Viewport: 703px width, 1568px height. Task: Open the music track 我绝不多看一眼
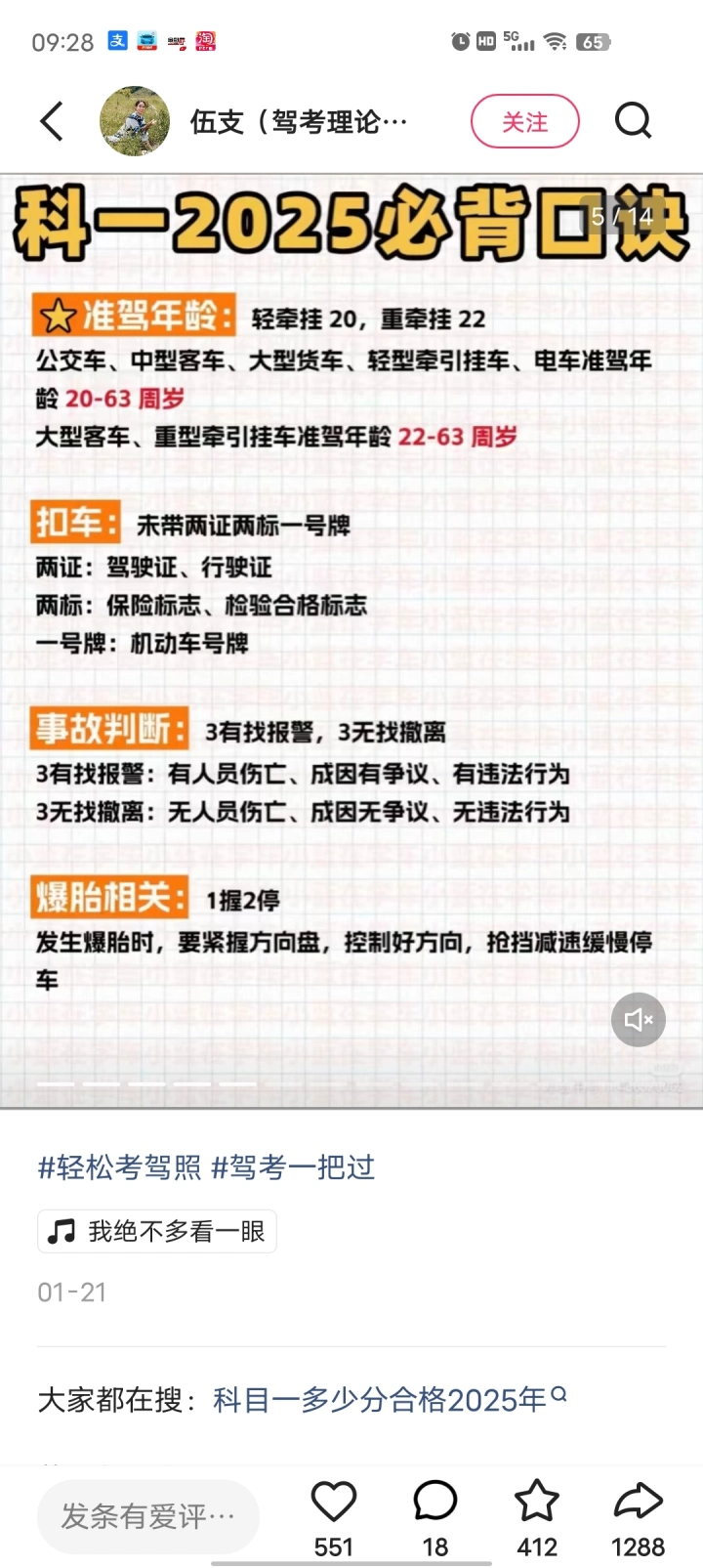coord(157,1231)
